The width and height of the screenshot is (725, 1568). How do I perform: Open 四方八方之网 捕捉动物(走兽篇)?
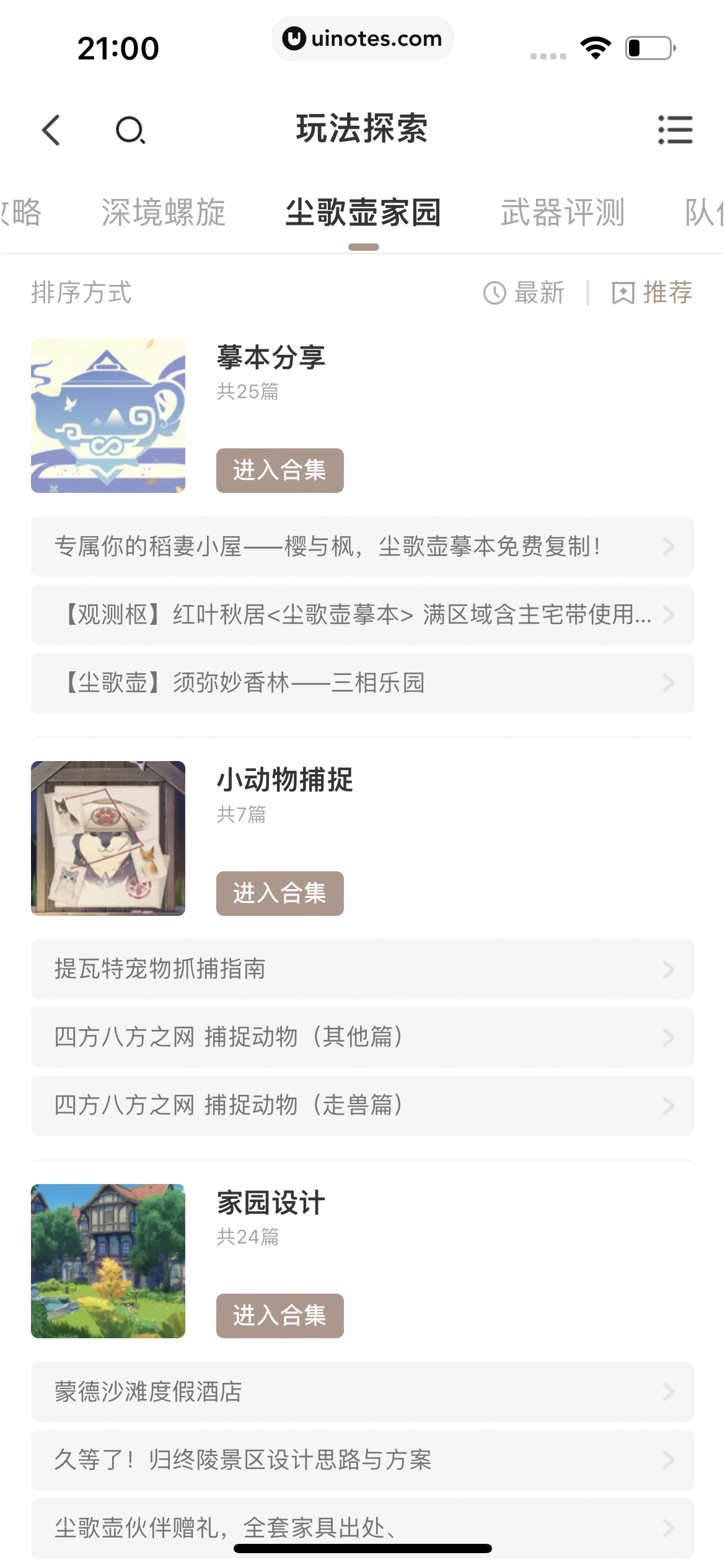point(362,1105)
